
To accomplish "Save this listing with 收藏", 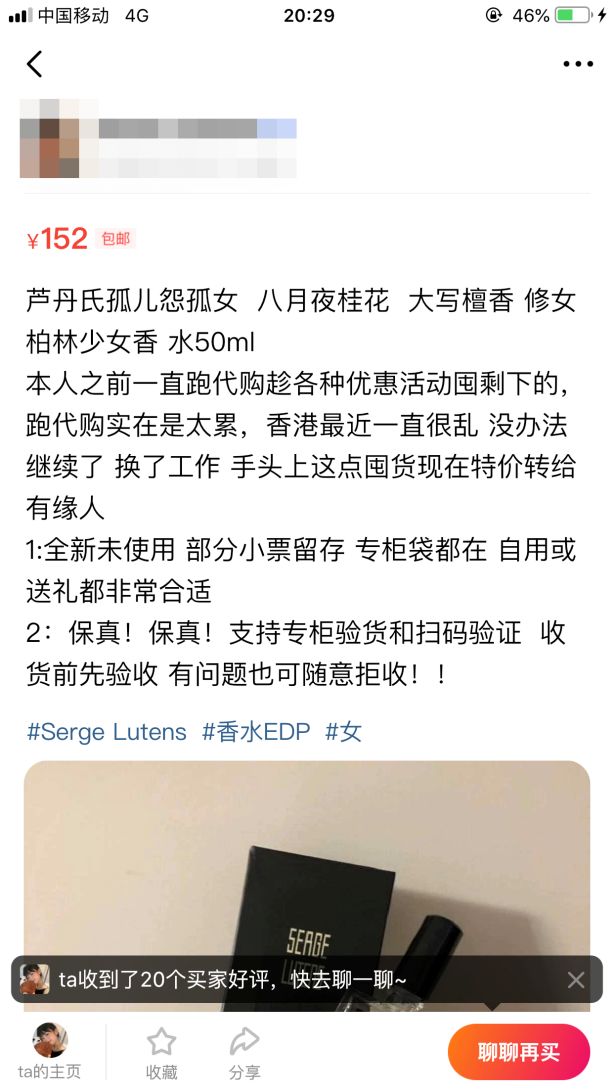I will (x=161, y=1051).
